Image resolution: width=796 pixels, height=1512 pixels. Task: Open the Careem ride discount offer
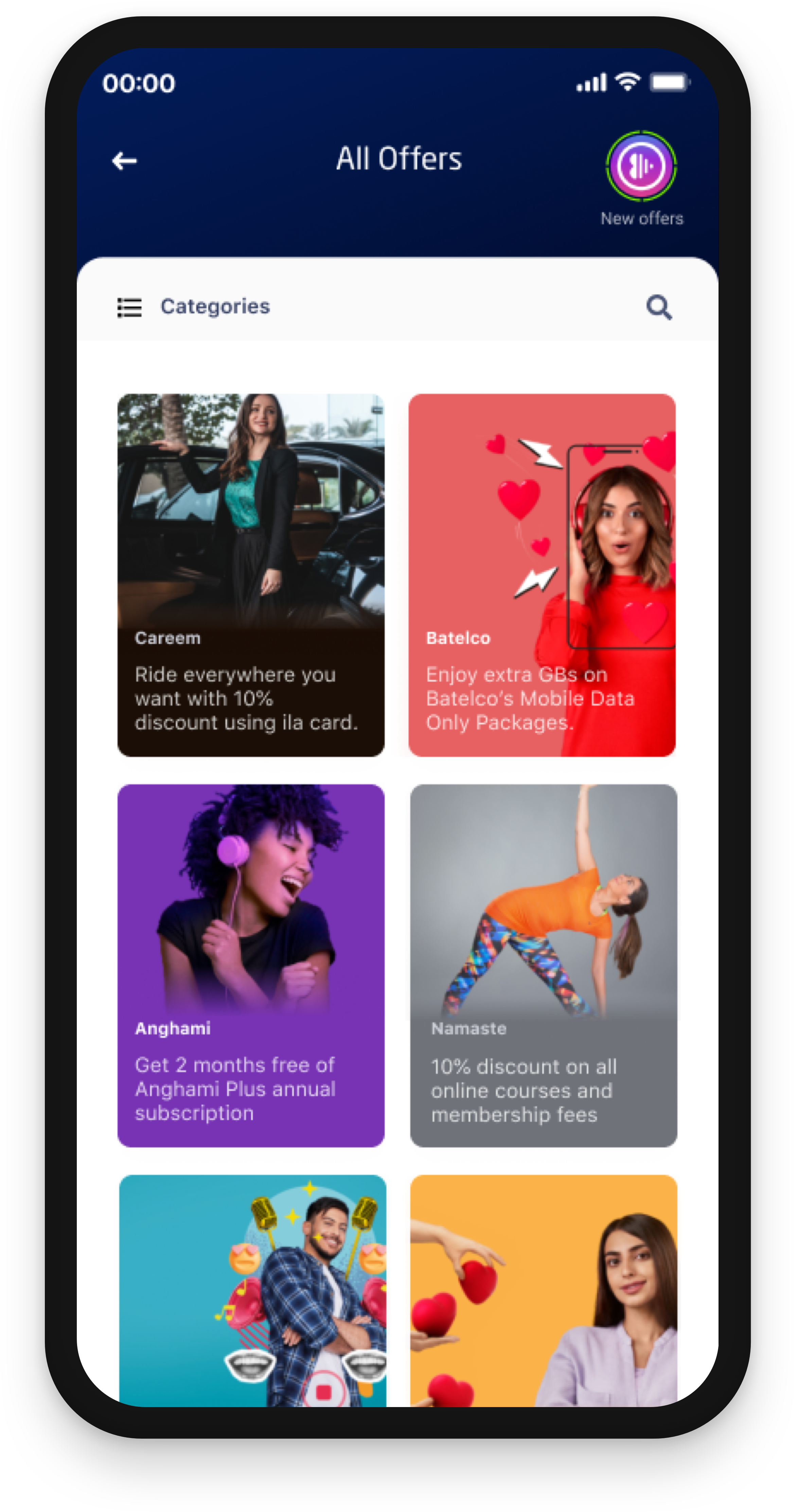(x=251, y=575)
